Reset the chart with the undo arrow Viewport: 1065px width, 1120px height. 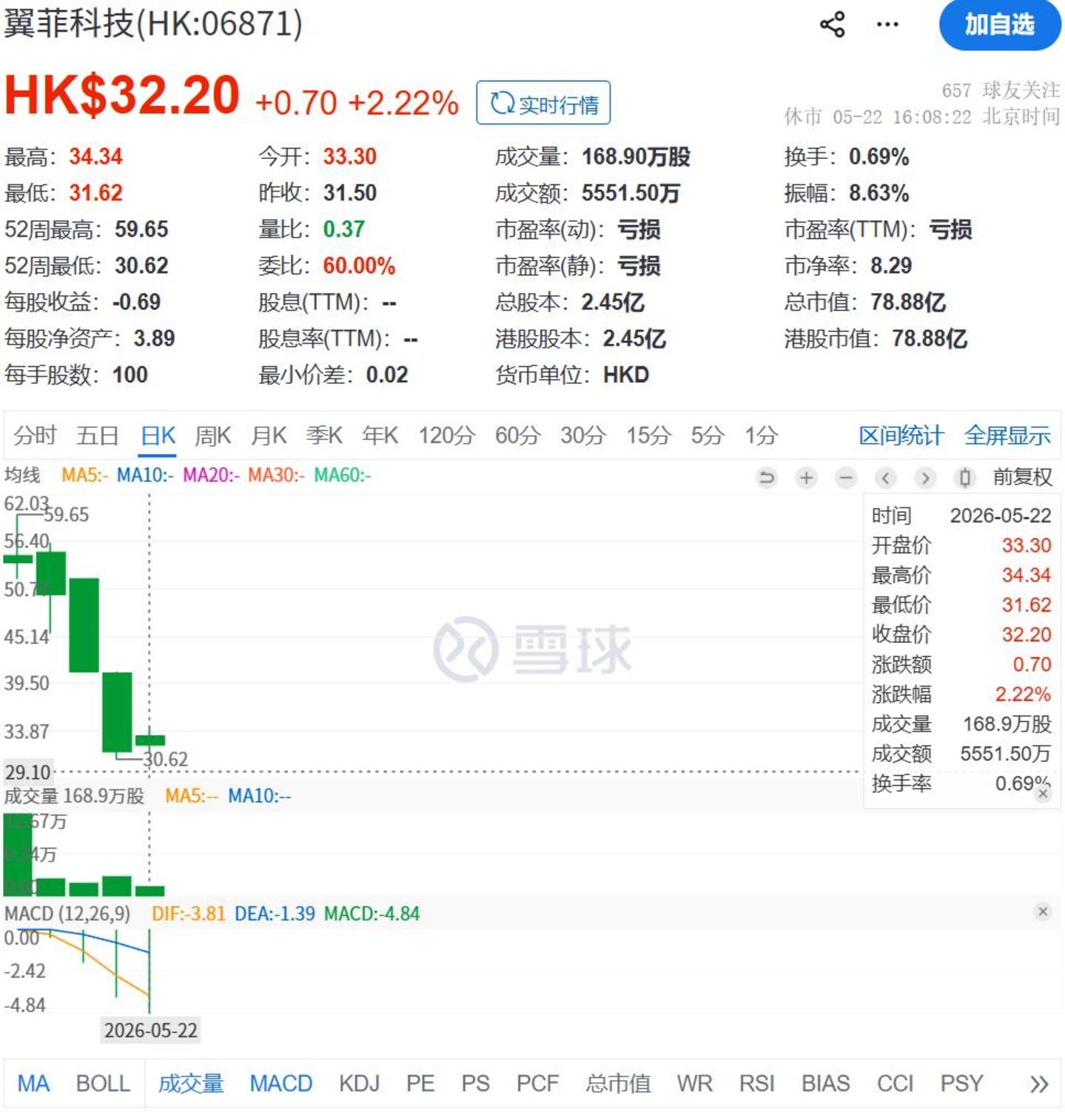(767, 478)
